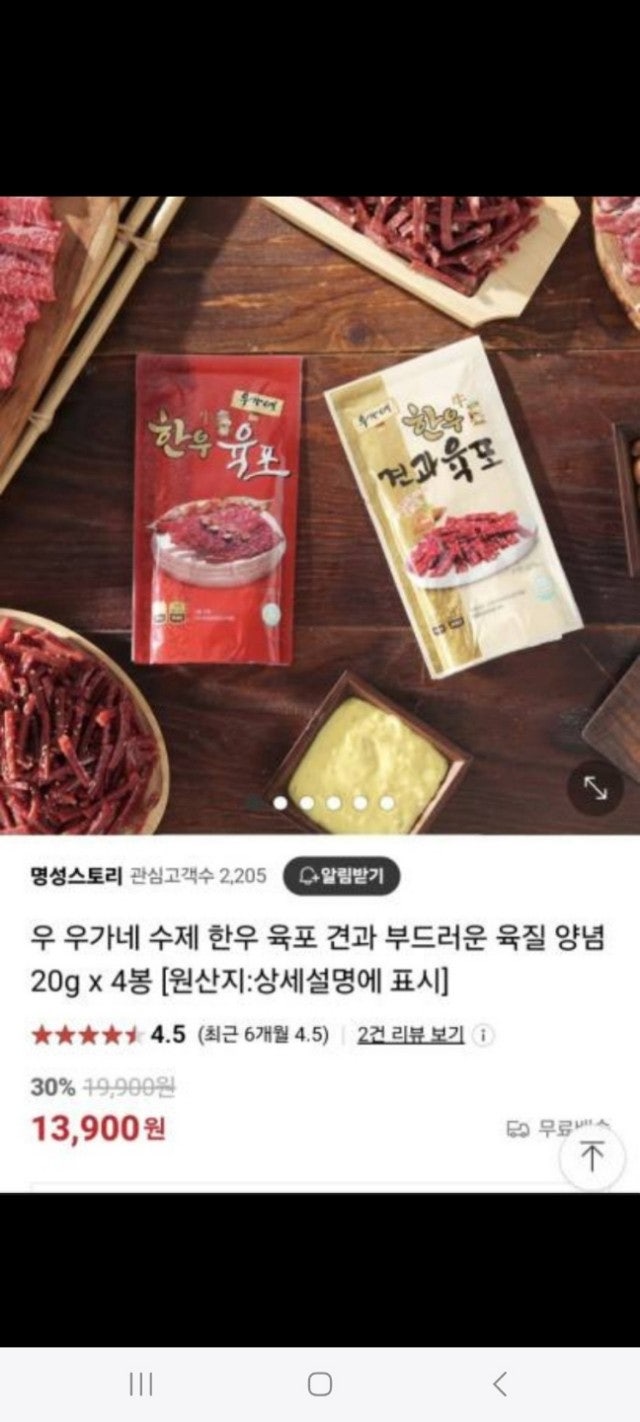Open the 명성스토리 store page
This screenshot has width=640, height=1422.
[76, 876]
